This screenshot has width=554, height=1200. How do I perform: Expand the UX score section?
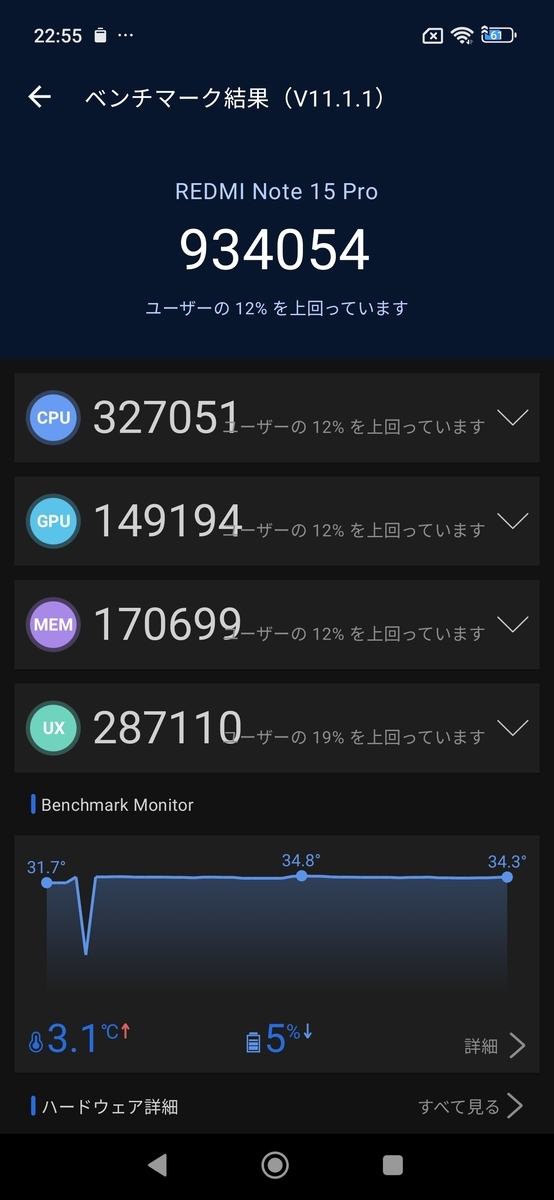pos(513,728)
